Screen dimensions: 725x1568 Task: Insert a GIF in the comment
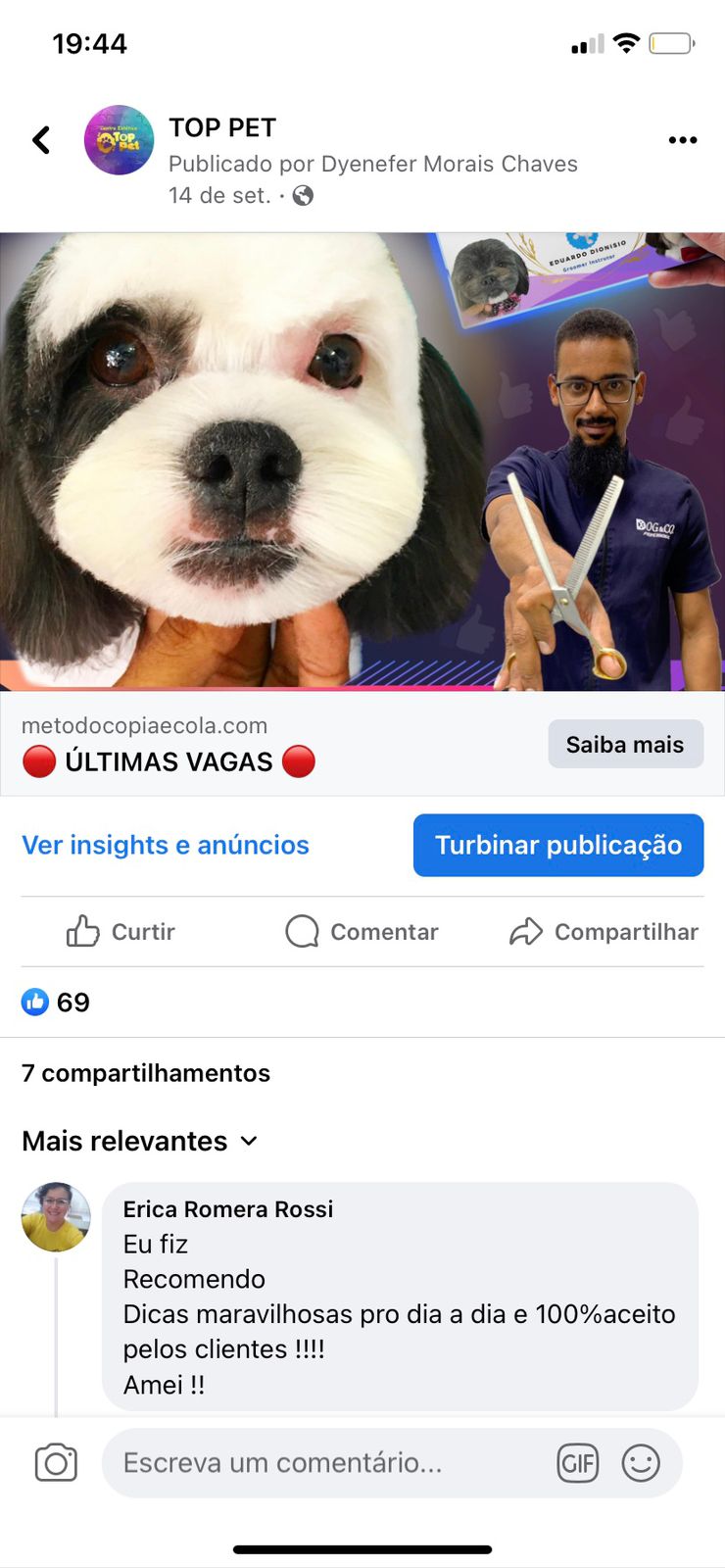[577, 1462]
